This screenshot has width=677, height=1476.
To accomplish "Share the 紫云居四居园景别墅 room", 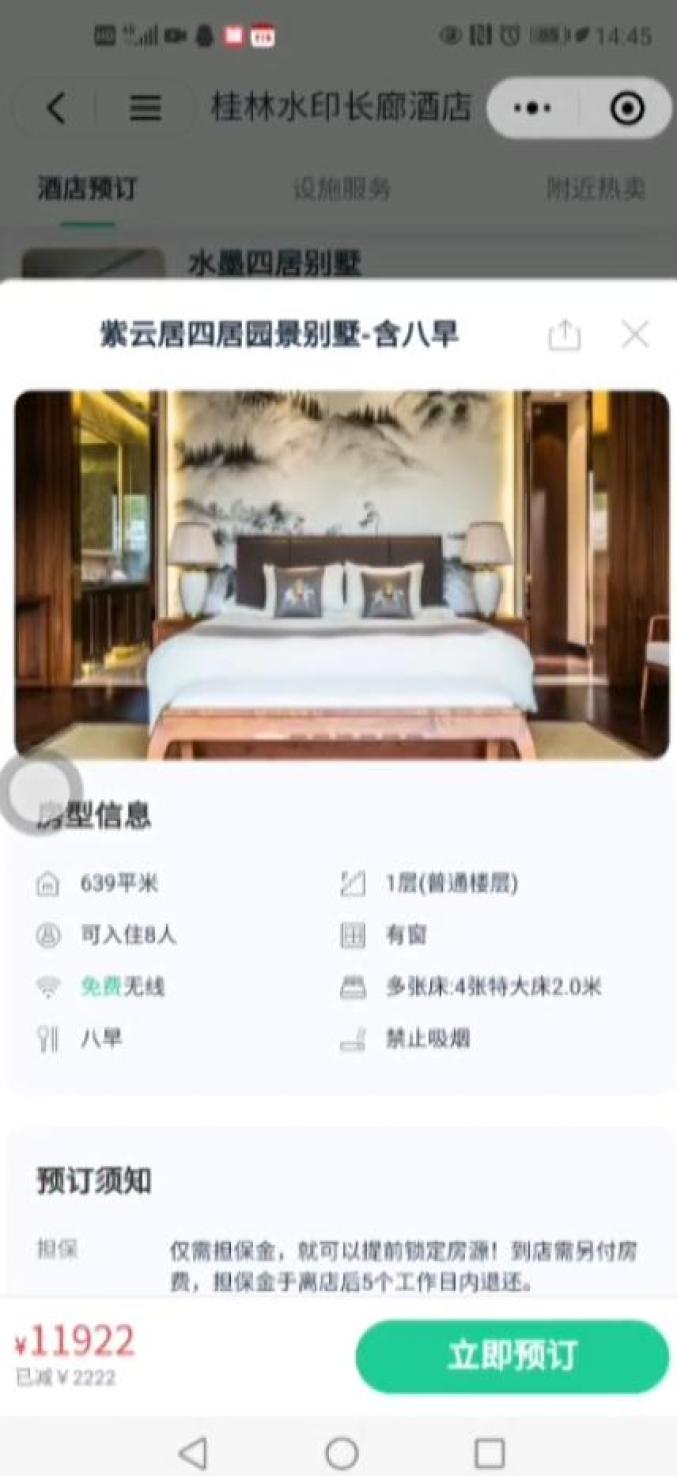I will pos(564,335).
